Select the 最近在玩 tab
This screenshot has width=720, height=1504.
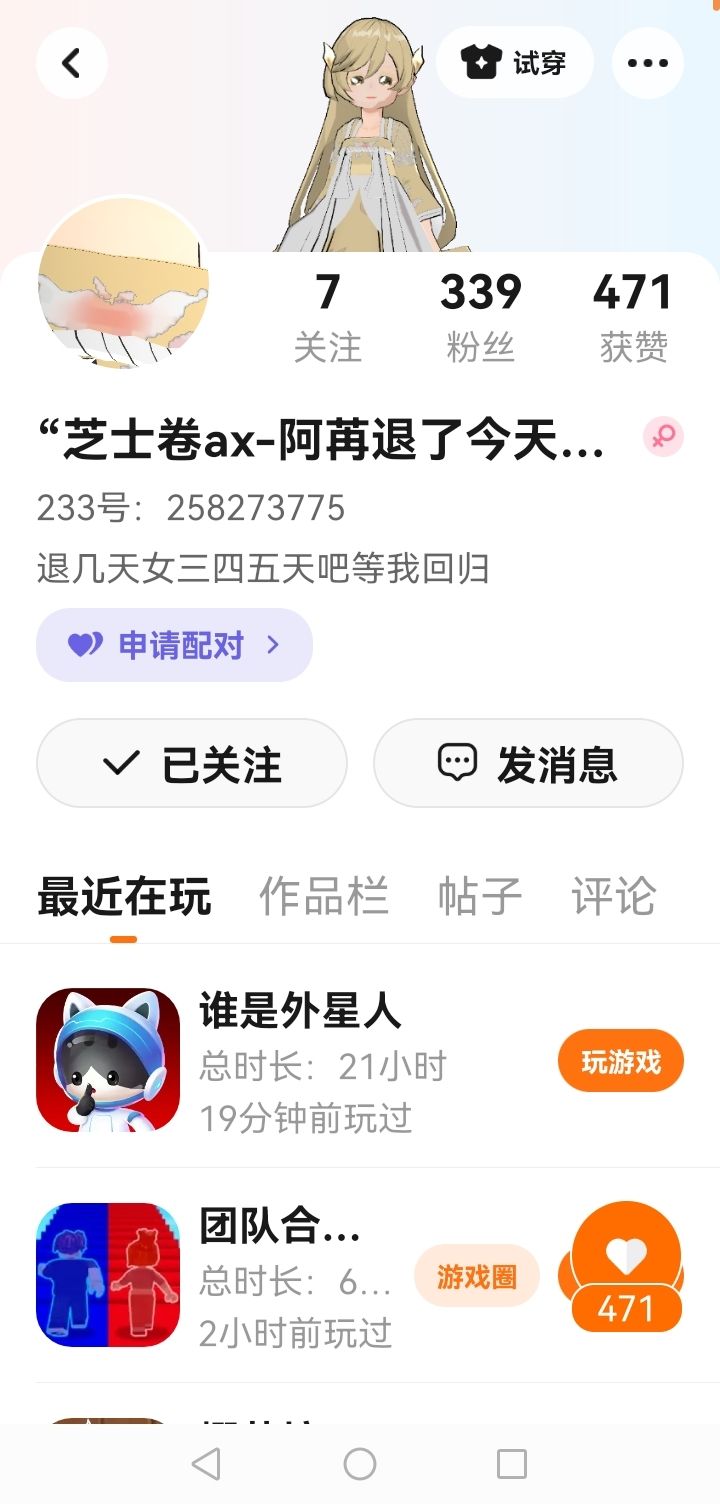124,896
